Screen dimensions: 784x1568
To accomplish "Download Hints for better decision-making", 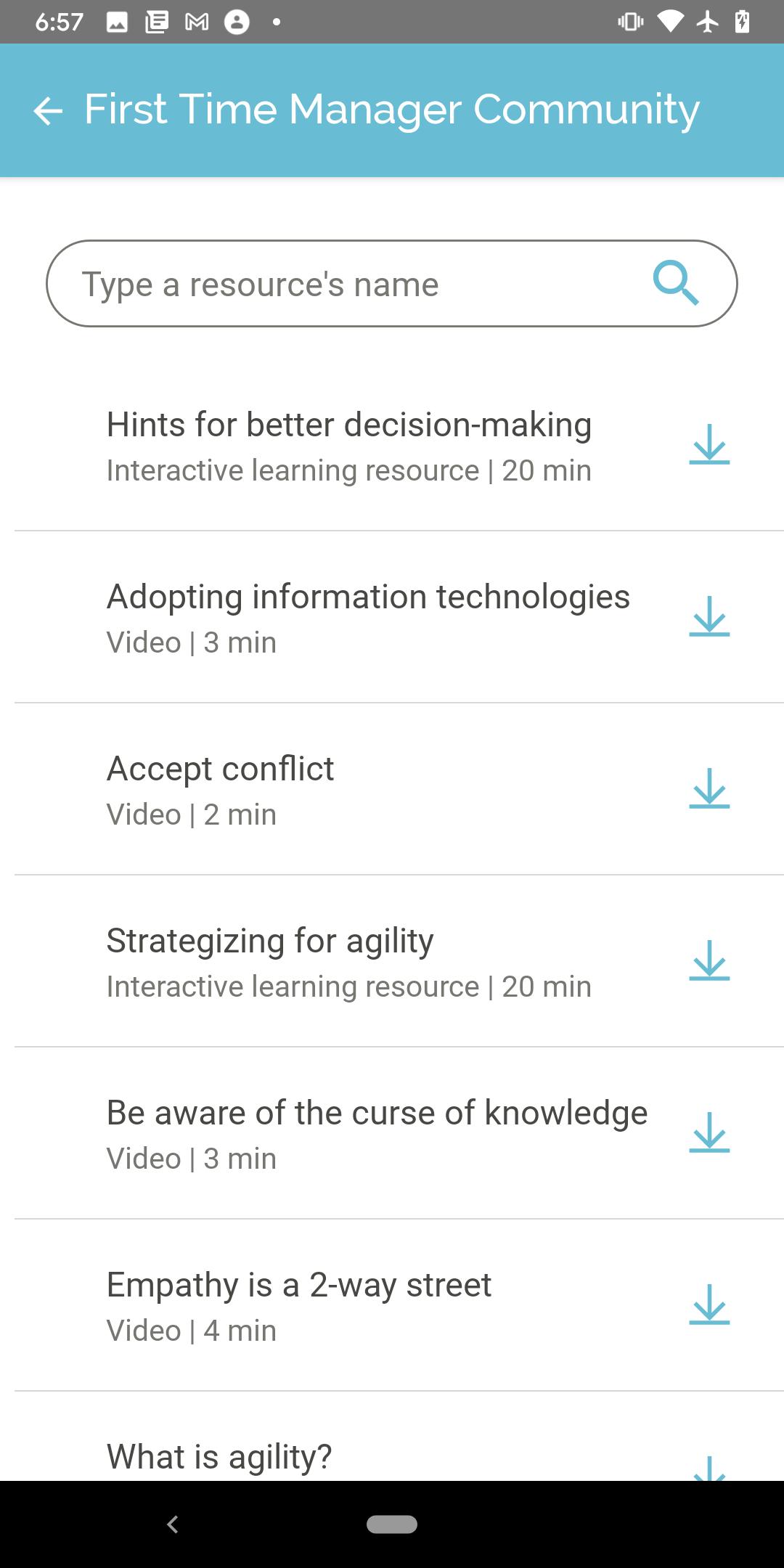I will pos(709,444).
